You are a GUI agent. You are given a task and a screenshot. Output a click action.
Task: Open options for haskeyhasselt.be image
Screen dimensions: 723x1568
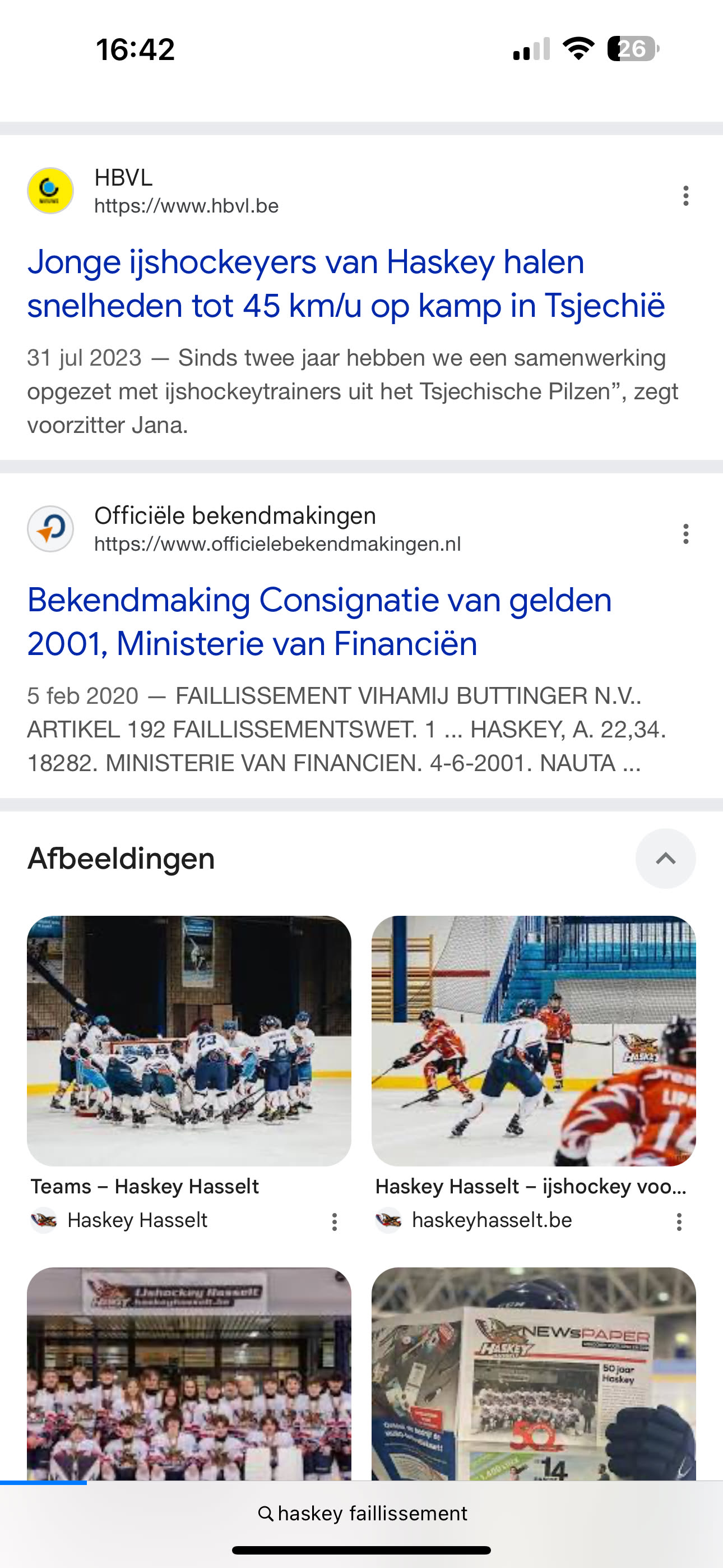pos(679,1221)
